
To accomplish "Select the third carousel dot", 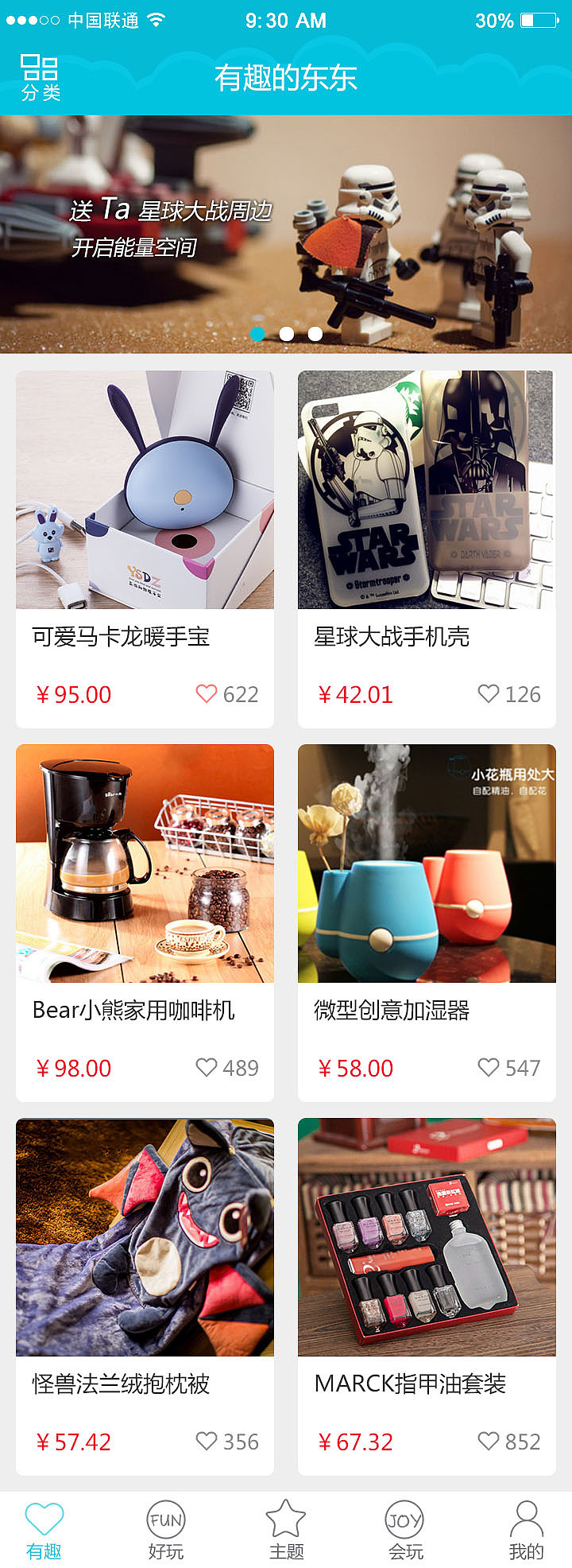I will (315, 335).
